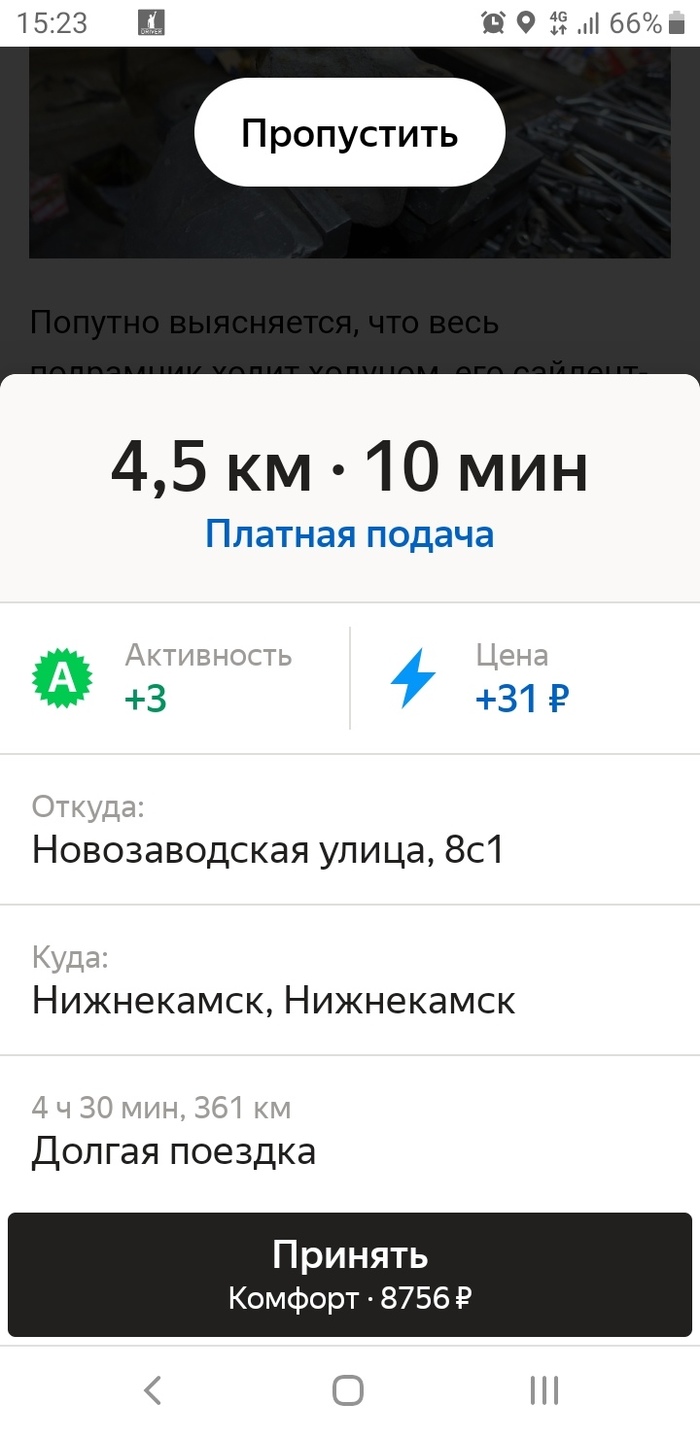
Task: Open the recent apps view
Action: 543,1390
